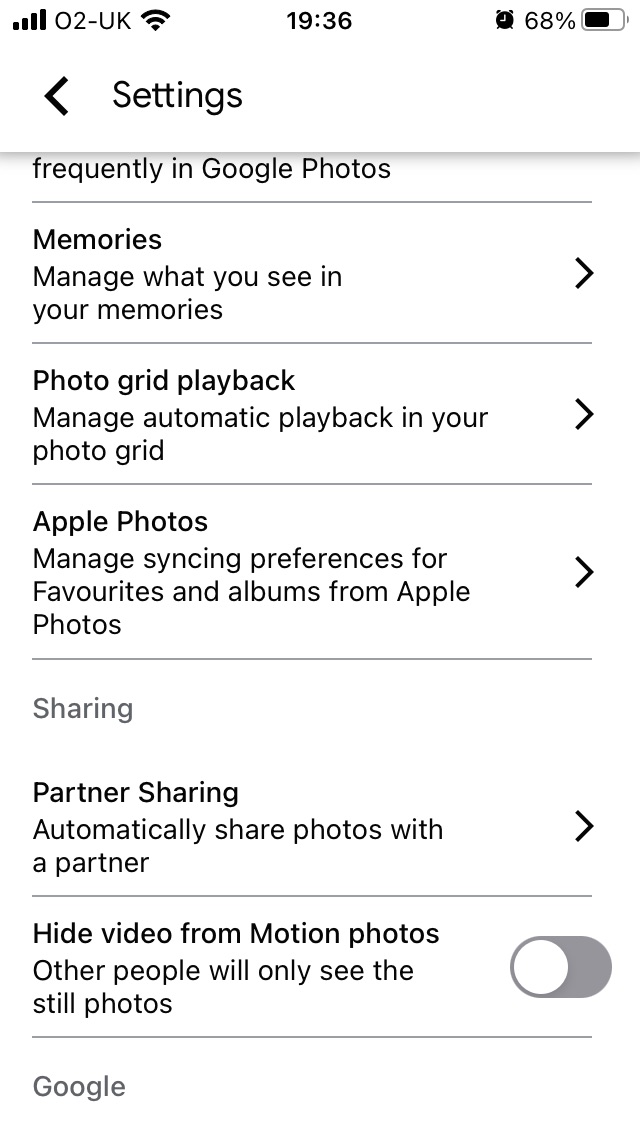Open Partner Sharing
This screenshot has width=640, height=1136.
[x=312, y=827]
